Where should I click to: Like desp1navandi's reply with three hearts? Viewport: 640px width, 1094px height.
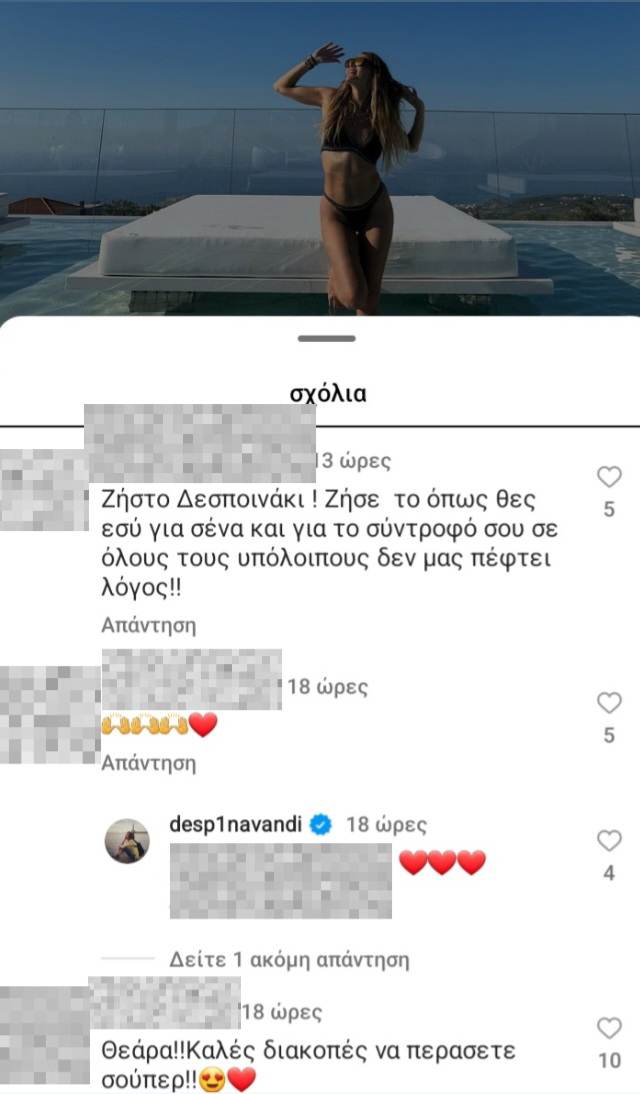tap(609, 841)
